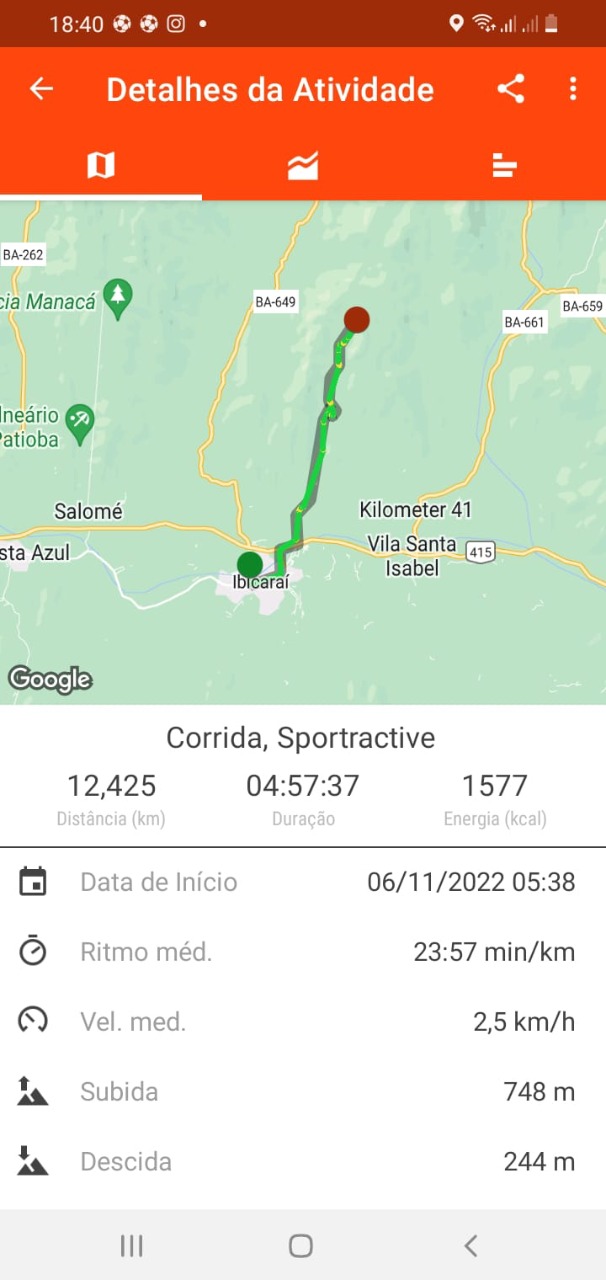Open recent apps from navigation bar
Screen dimensions: 606x1280
click(x=131, y=1245)
